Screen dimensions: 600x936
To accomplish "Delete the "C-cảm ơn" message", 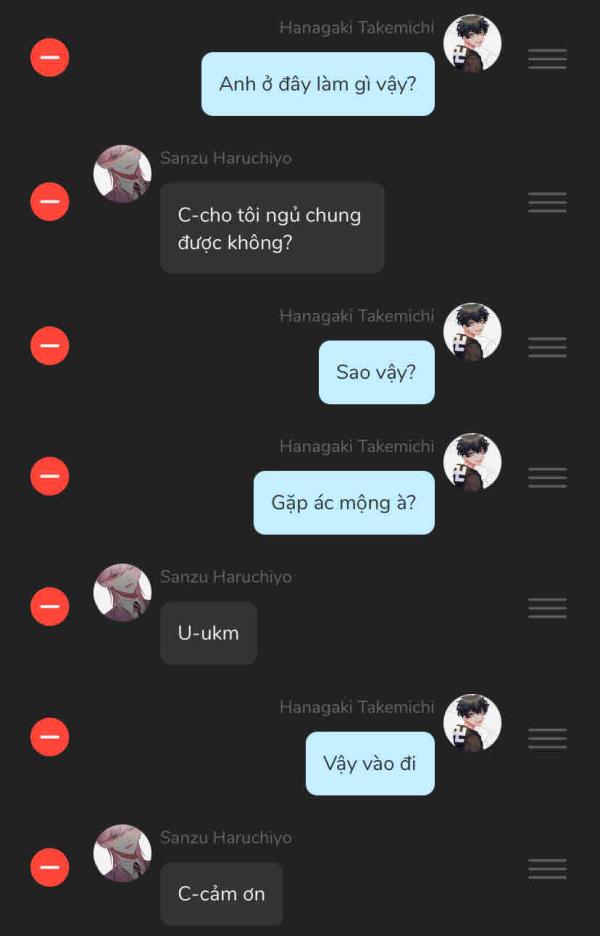I will [x=50, y=868].
